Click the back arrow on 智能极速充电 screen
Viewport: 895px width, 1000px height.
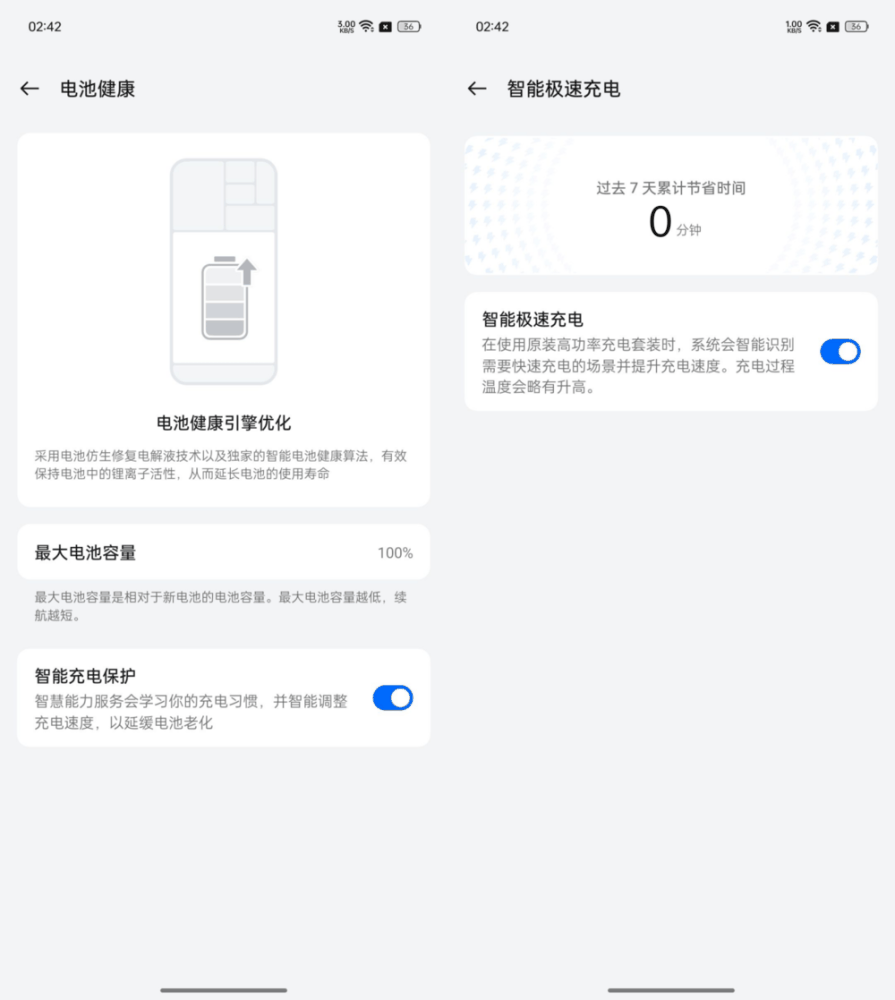pyautogui.click(x=477, y=89)
